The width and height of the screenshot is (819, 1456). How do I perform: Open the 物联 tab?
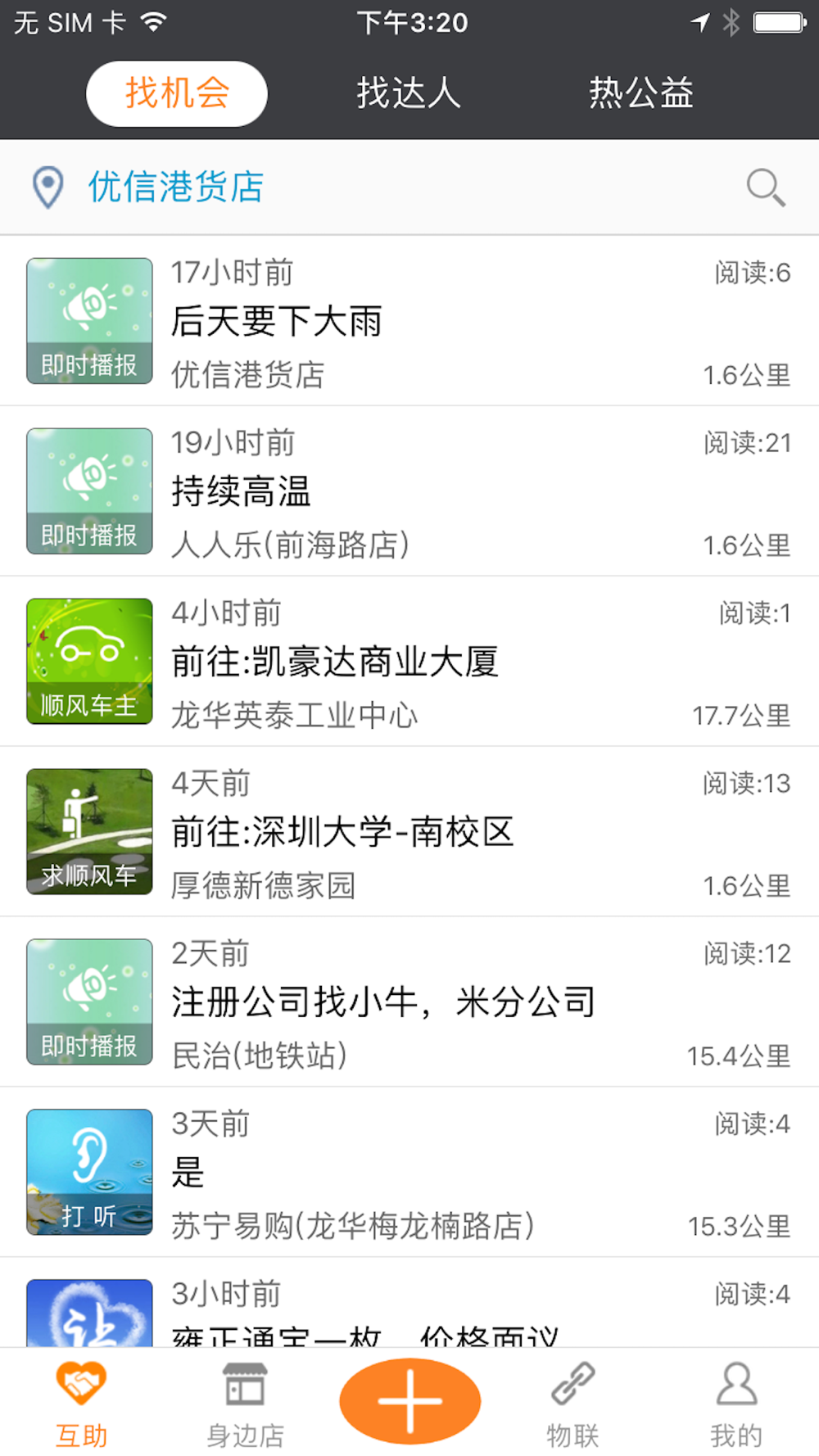click(x=573, y=1402)
